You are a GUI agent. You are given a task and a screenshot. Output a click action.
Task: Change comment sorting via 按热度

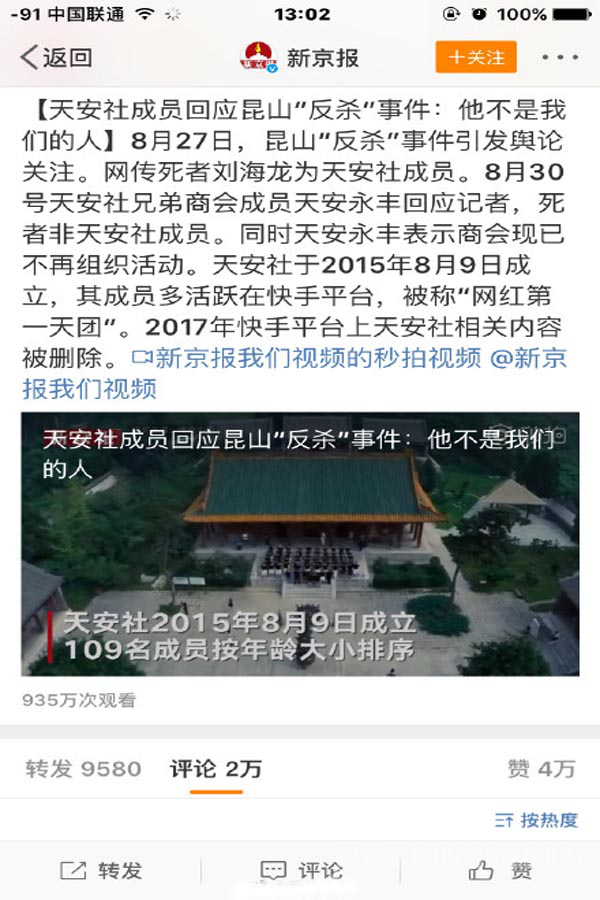(537, 820)
